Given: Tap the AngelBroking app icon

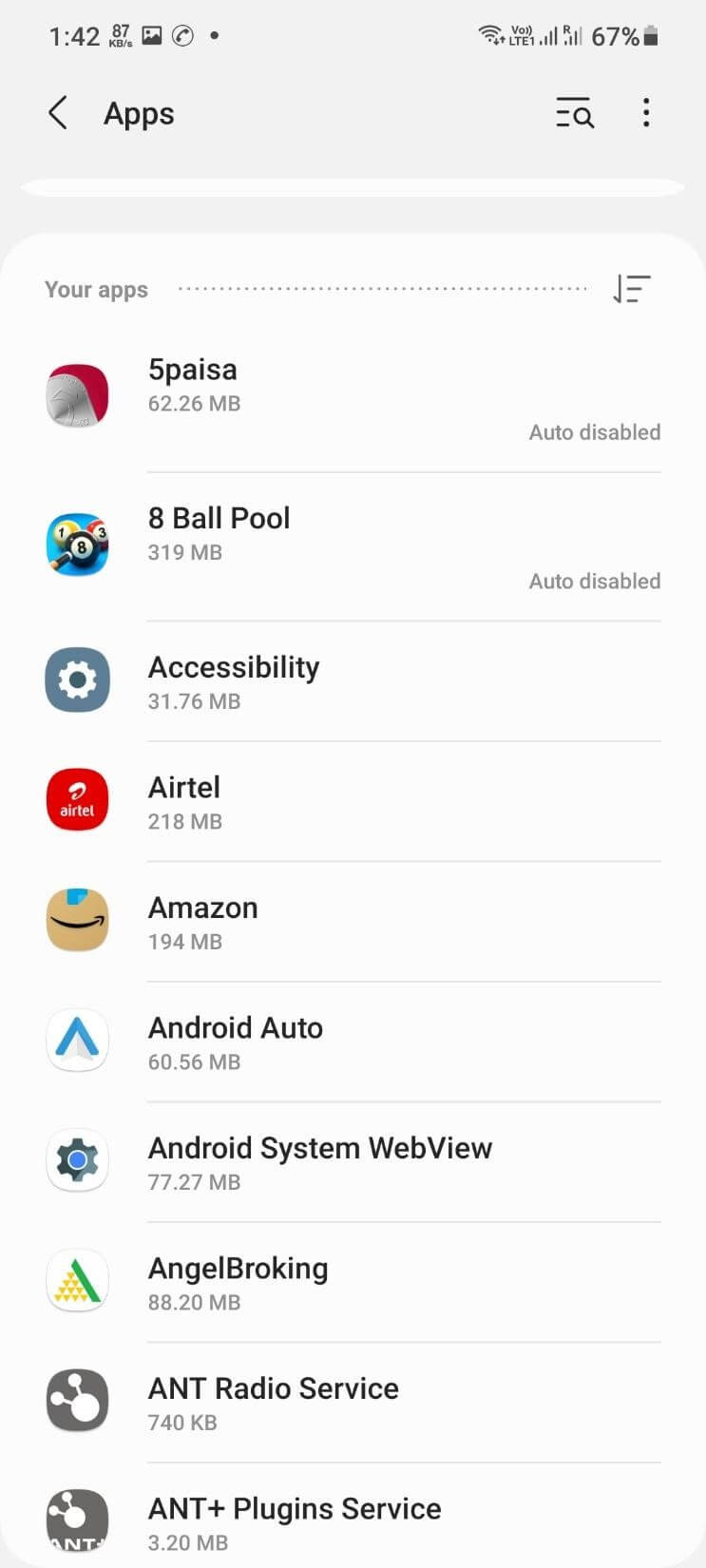Looking at the screenshot, I should click(77, 1280).
